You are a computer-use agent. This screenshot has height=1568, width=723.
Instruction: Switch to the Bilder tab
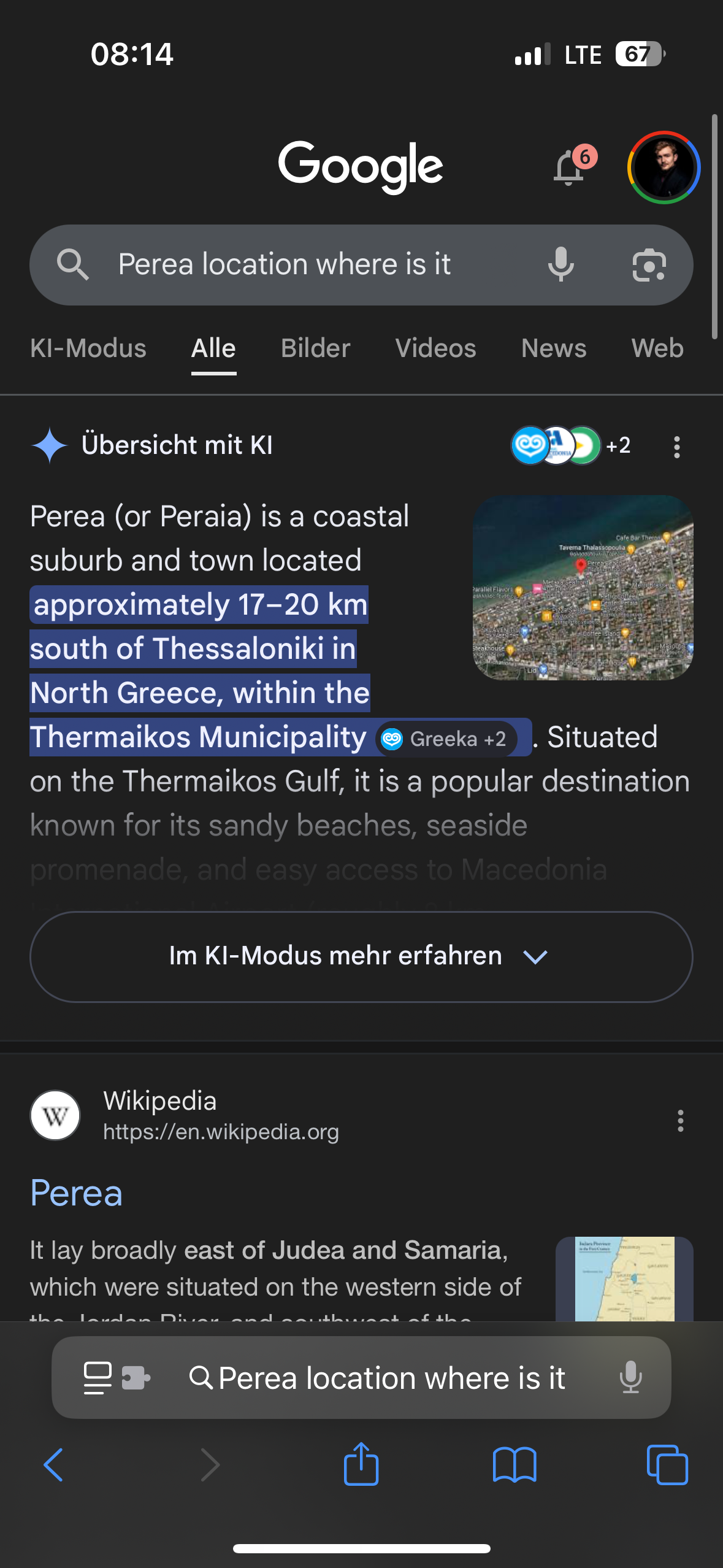pyautogui.click(x=315, y=348)
